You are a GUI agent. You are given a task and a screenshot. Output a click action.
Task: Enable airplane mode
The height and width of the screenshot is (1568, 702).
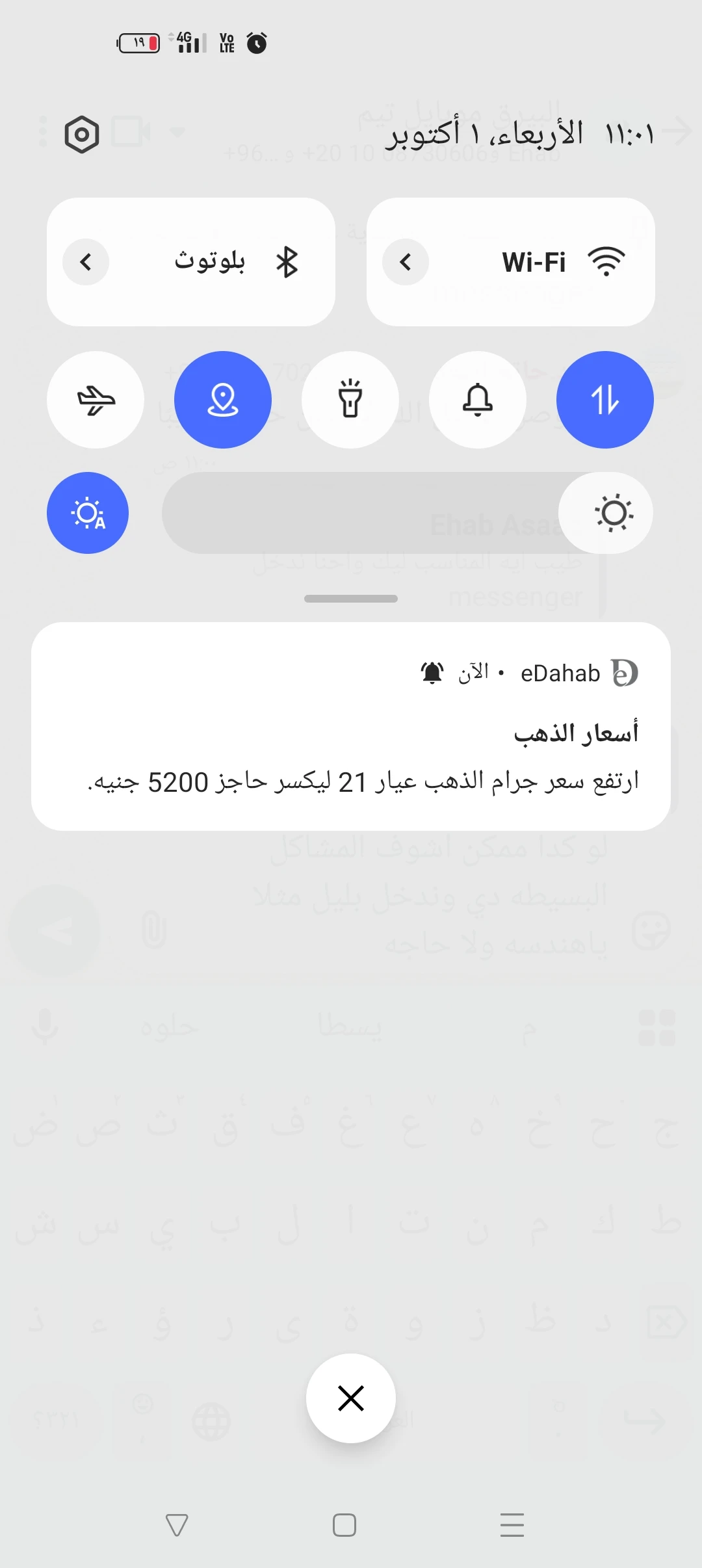(96, 400)
